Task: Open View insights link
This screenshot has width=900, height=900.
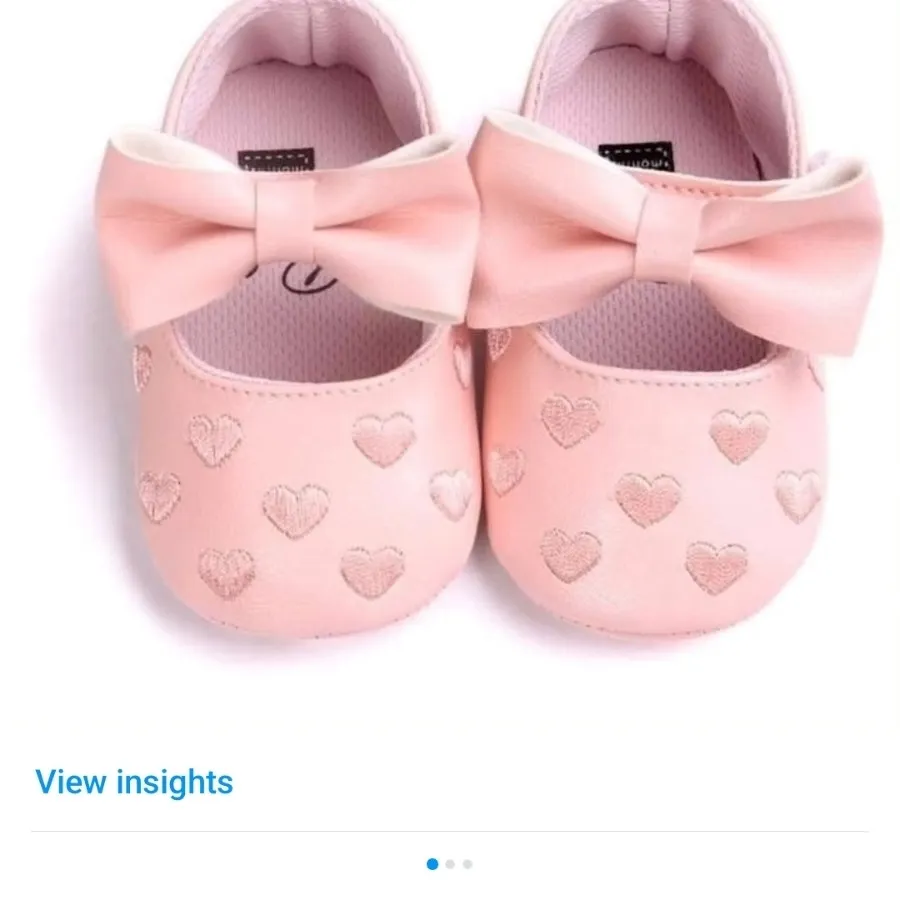Action: point(134,781)
